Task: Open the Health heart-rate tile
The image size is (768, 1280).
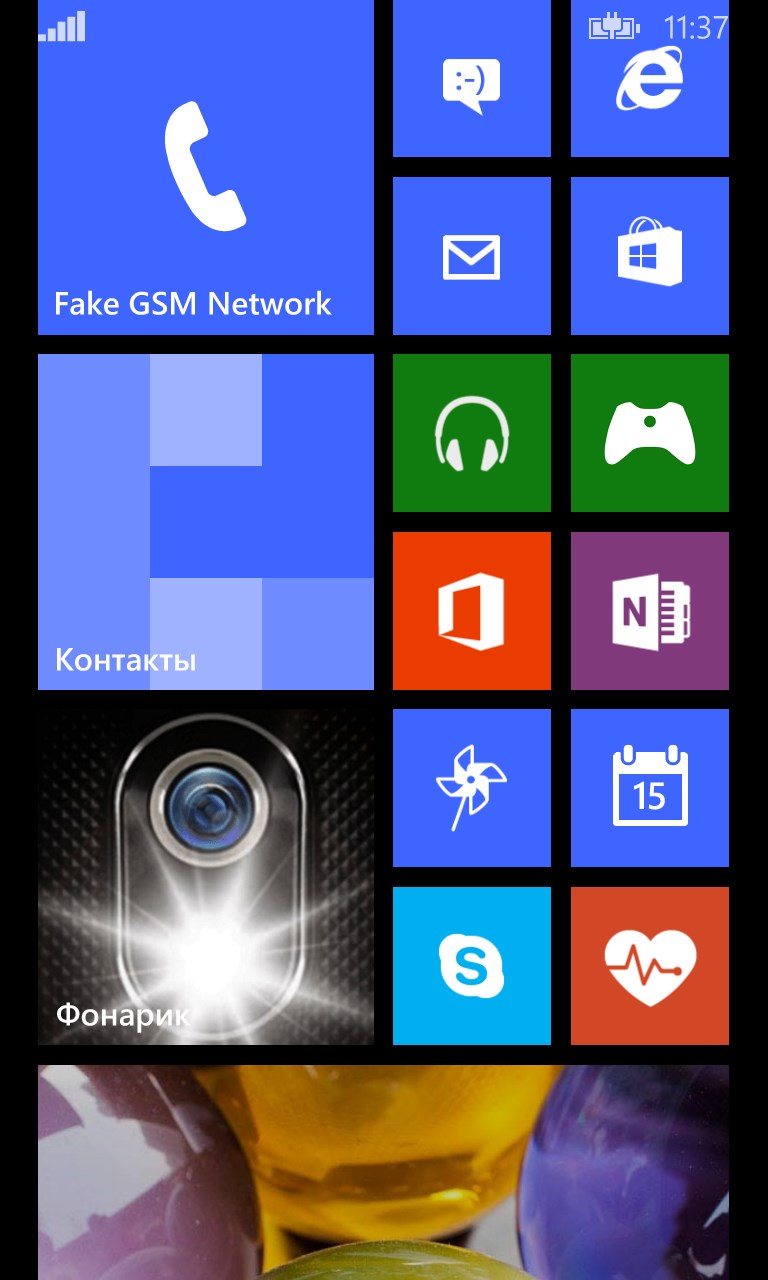Action: (649, 966)
